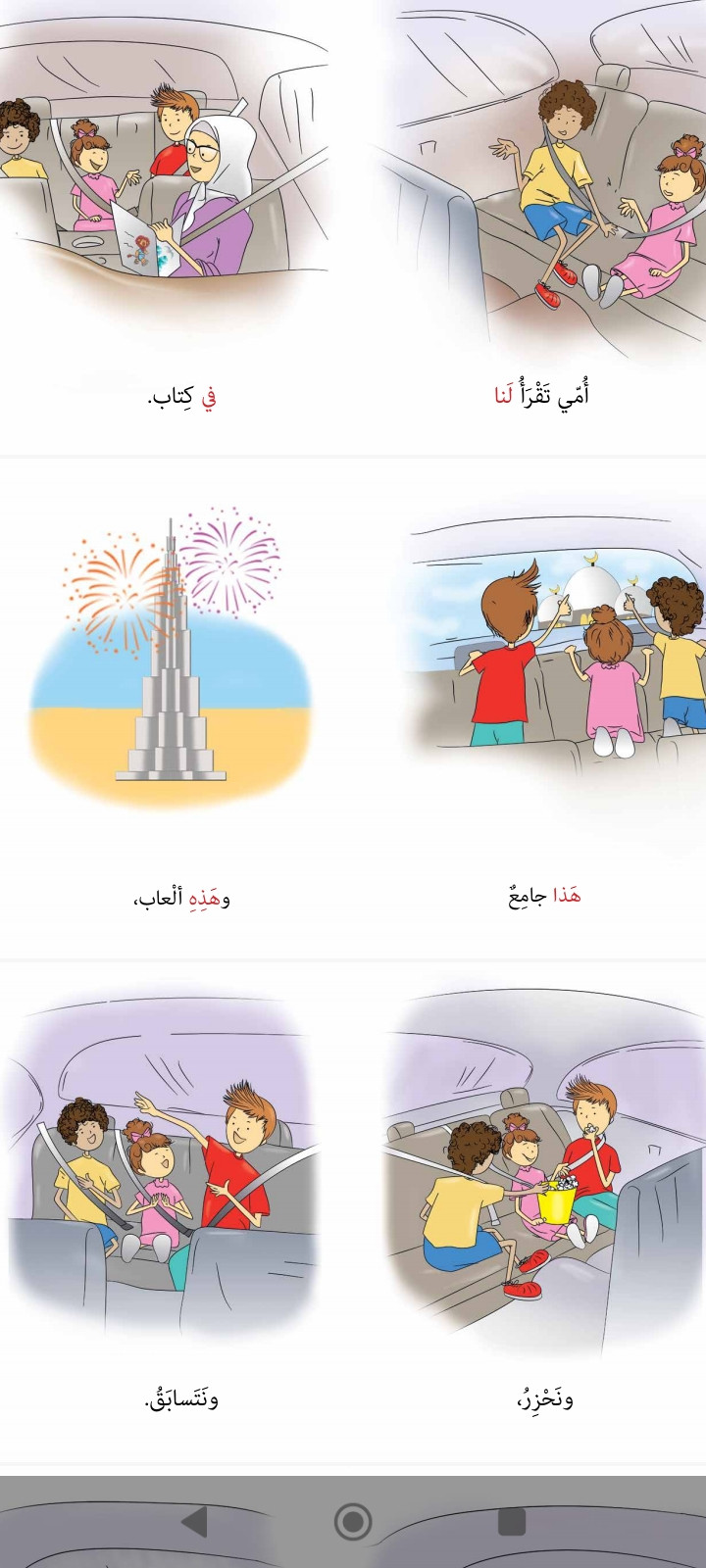The height and width of the screenshot is (1568, 706).
Task: Return to the home screen
Action: tap(353, 1521)
